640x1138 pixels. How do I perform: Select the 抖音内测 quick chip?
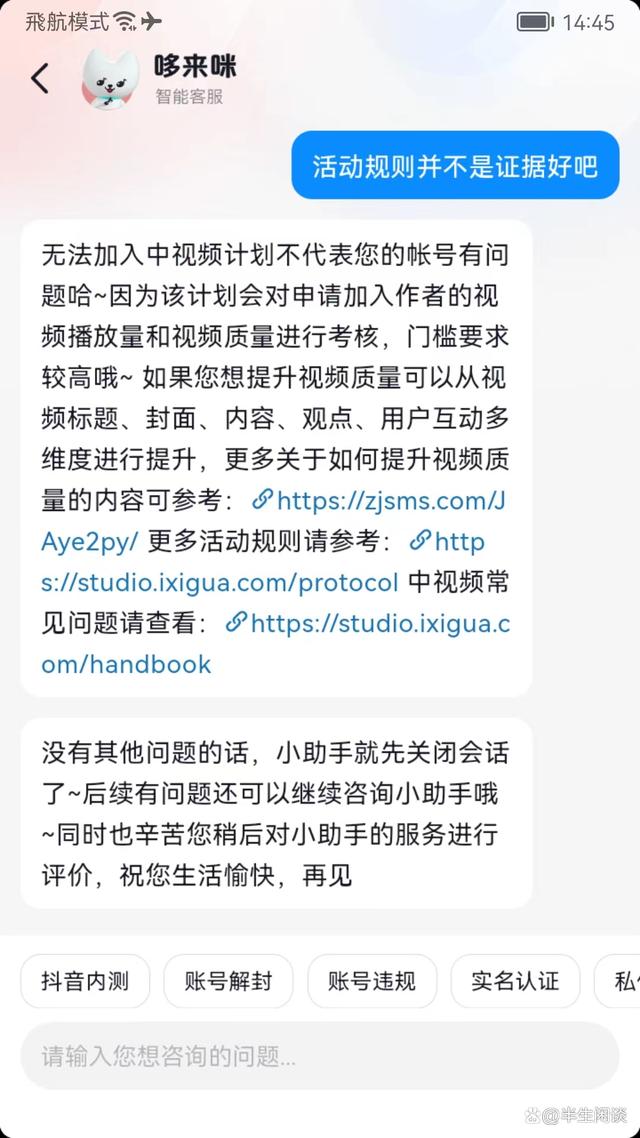point(85,981)
